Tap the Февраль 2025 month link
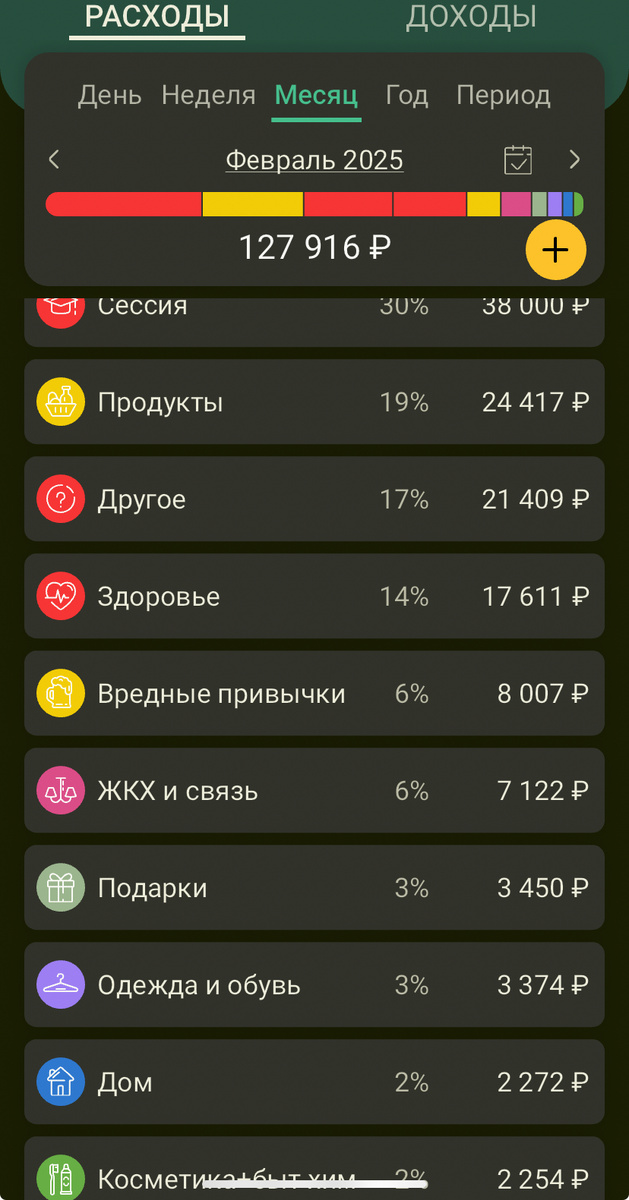 pos(314,160)
